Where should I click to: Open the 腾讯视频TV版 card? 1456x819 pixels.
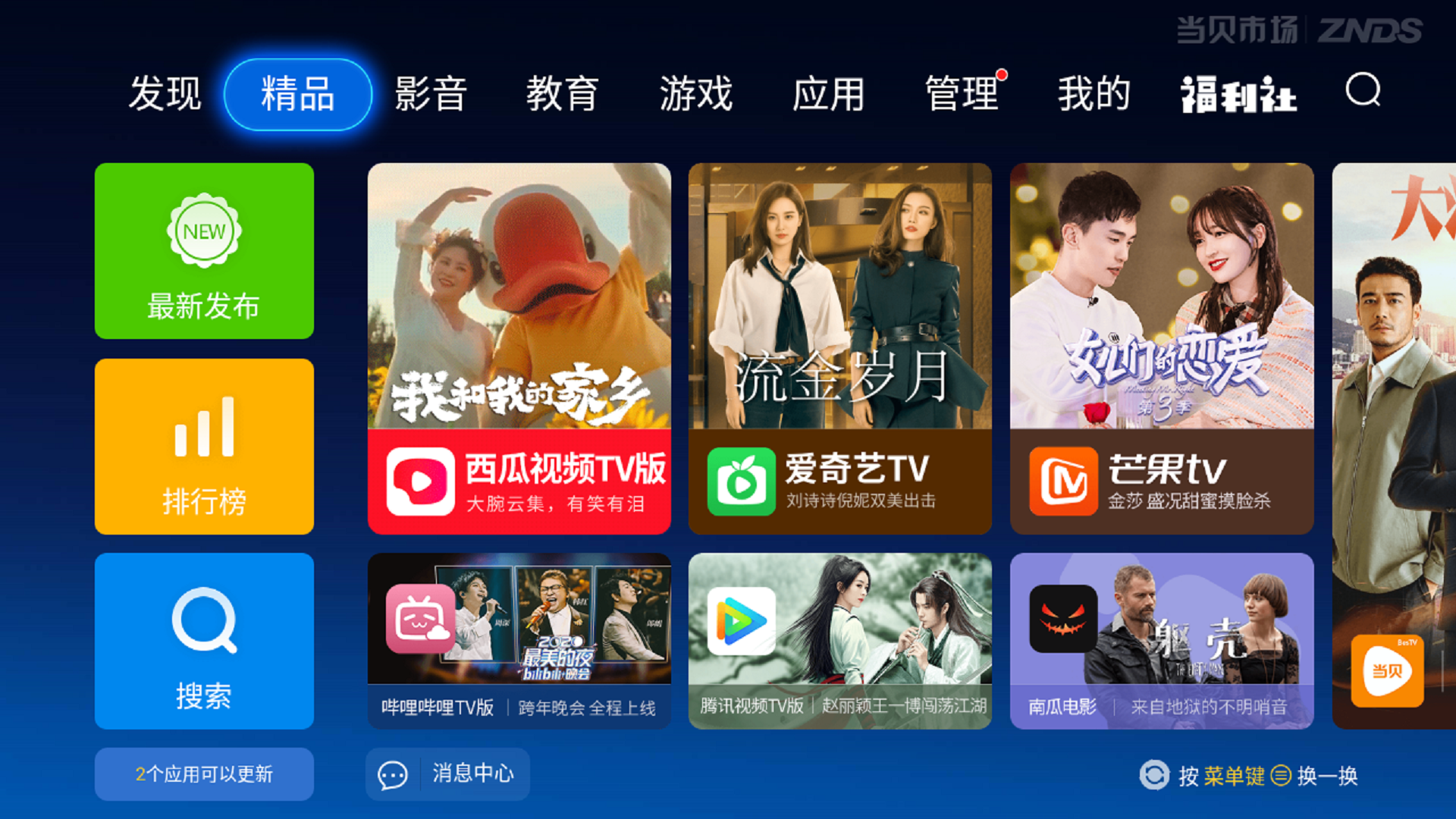[x=840, y=641]
